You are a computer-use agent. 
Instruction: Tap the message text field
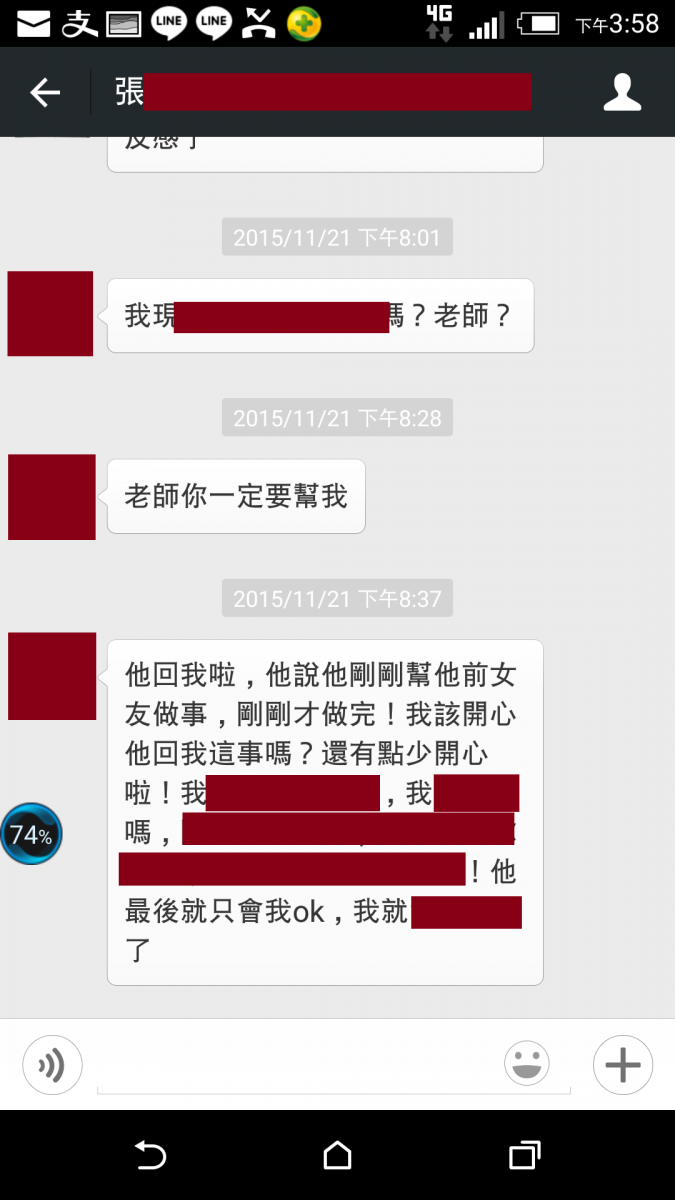(x=300, y=1066)
